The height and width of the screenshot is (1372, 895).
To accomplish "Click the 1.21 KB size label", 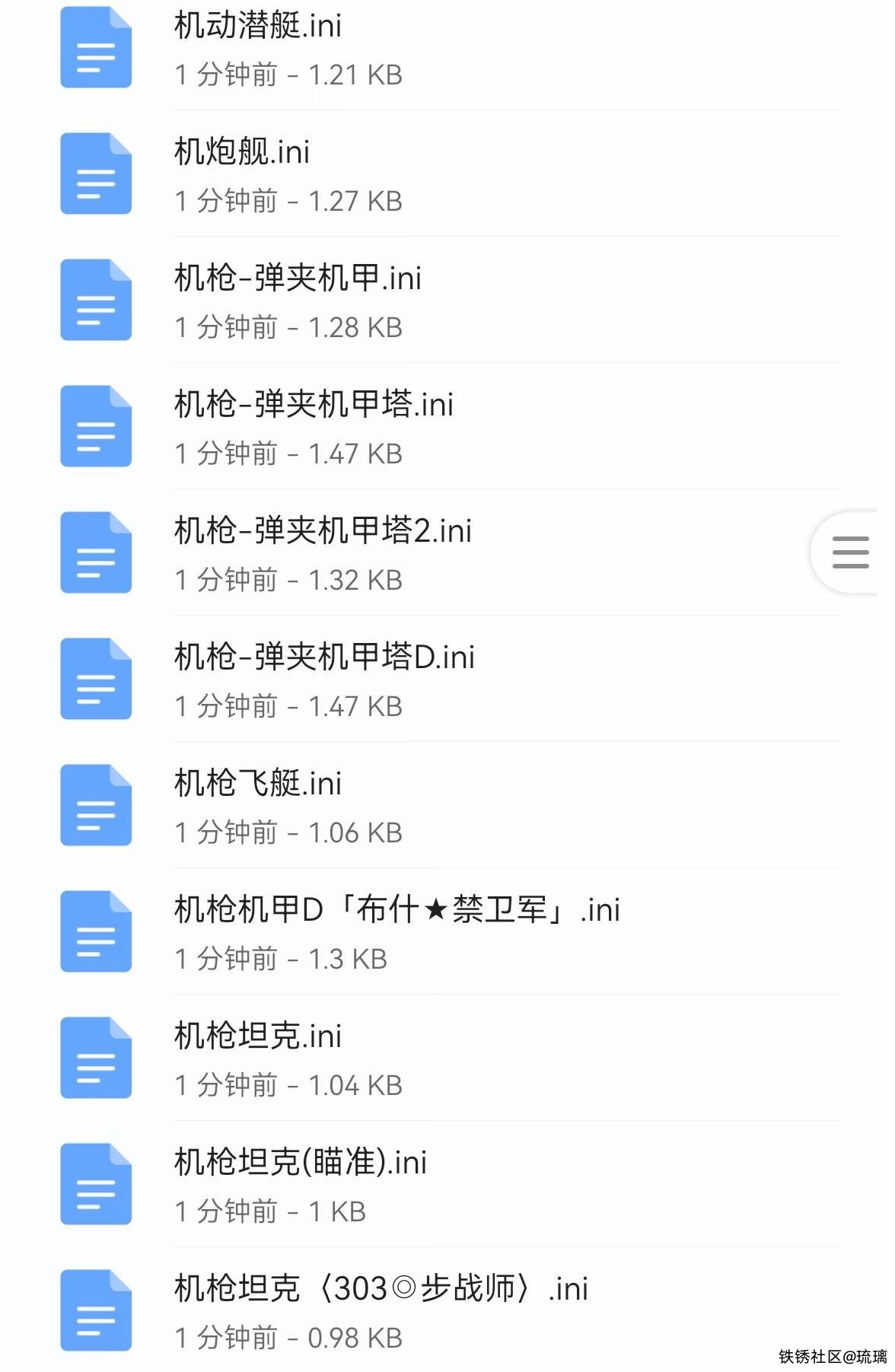I will [356, 75].
